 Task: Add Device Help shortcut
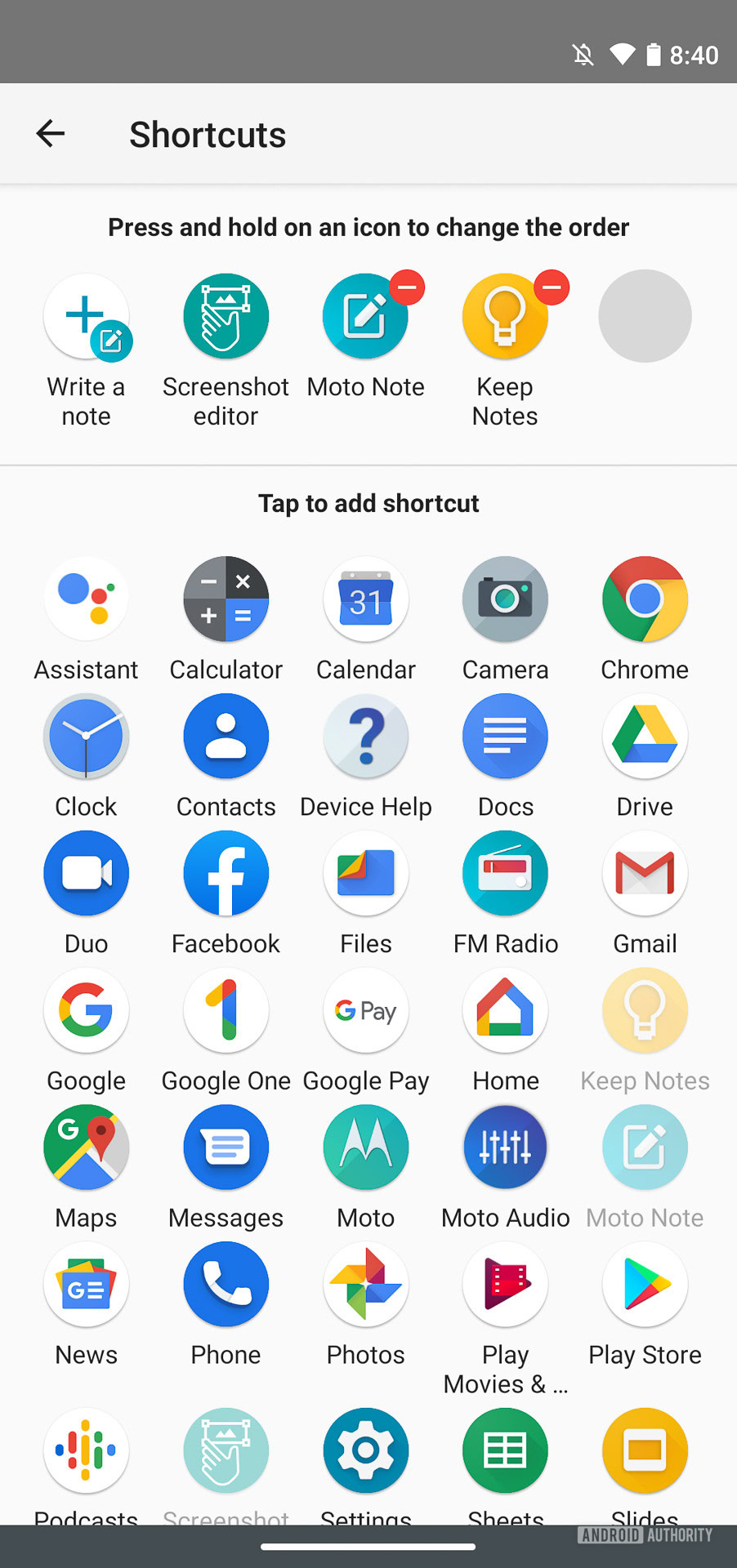click(366, 737)
